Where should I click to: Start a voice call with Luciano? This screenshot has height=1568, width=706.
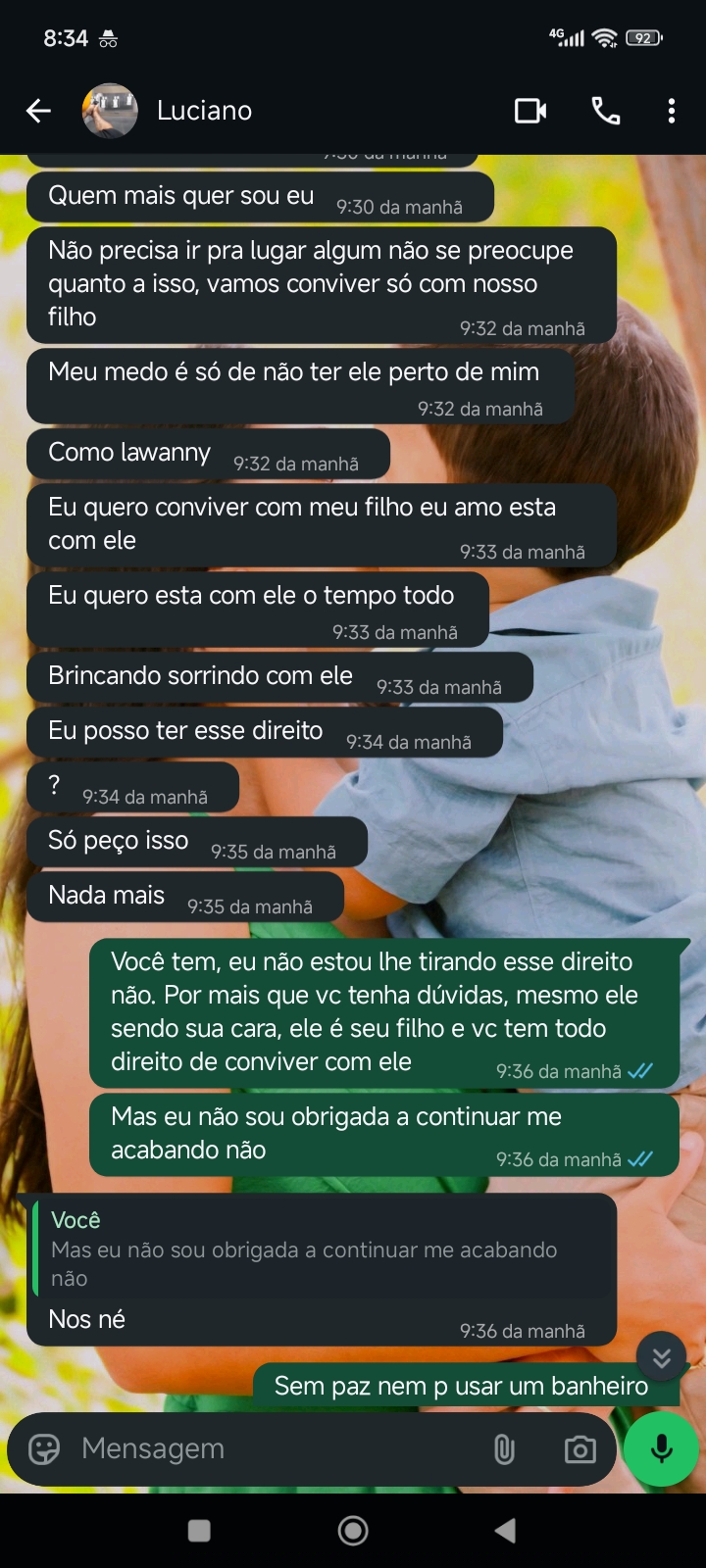click(606, 111)
